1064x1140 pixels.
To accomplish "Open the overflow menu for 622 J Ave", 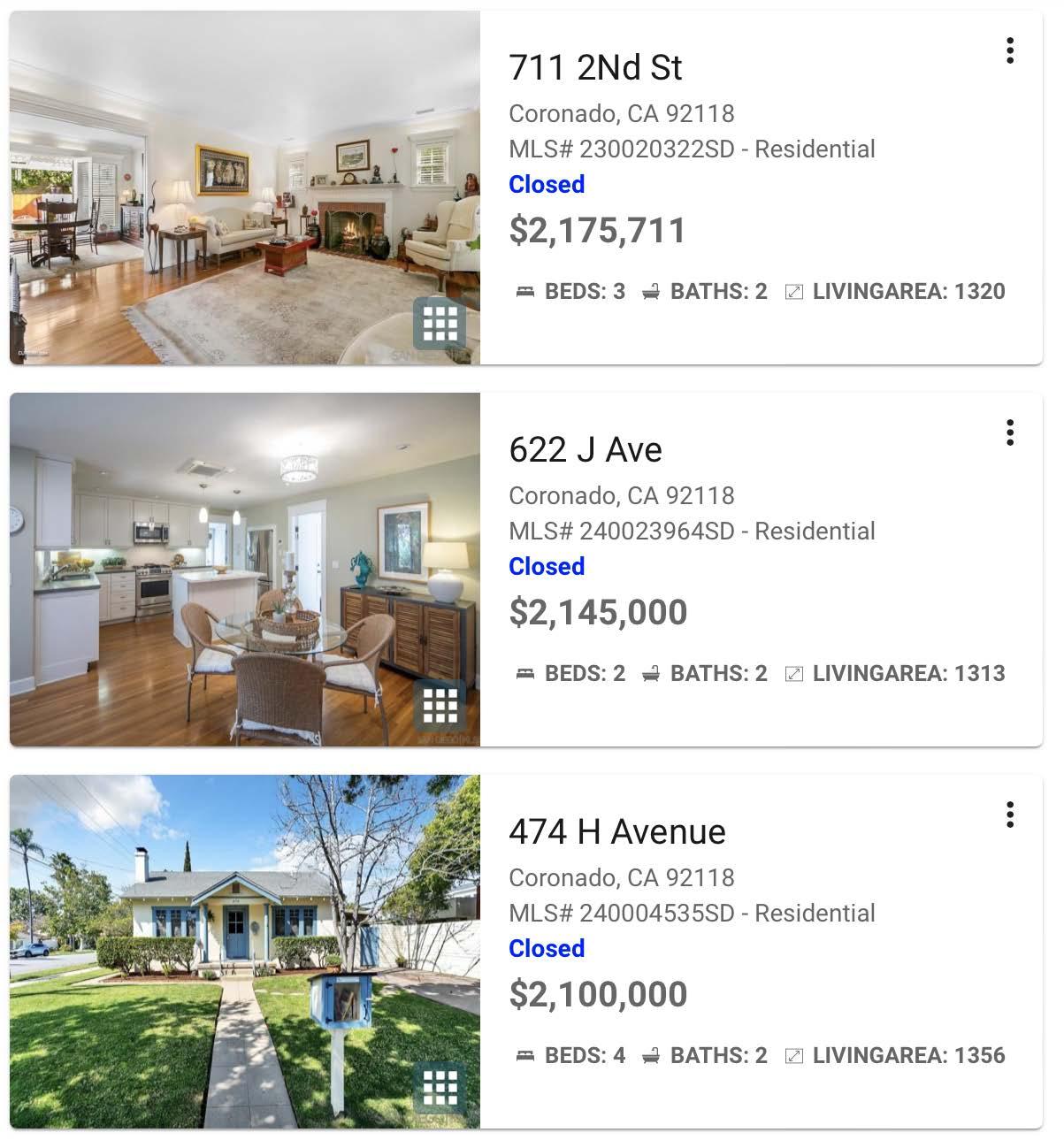I will 1009,432.
